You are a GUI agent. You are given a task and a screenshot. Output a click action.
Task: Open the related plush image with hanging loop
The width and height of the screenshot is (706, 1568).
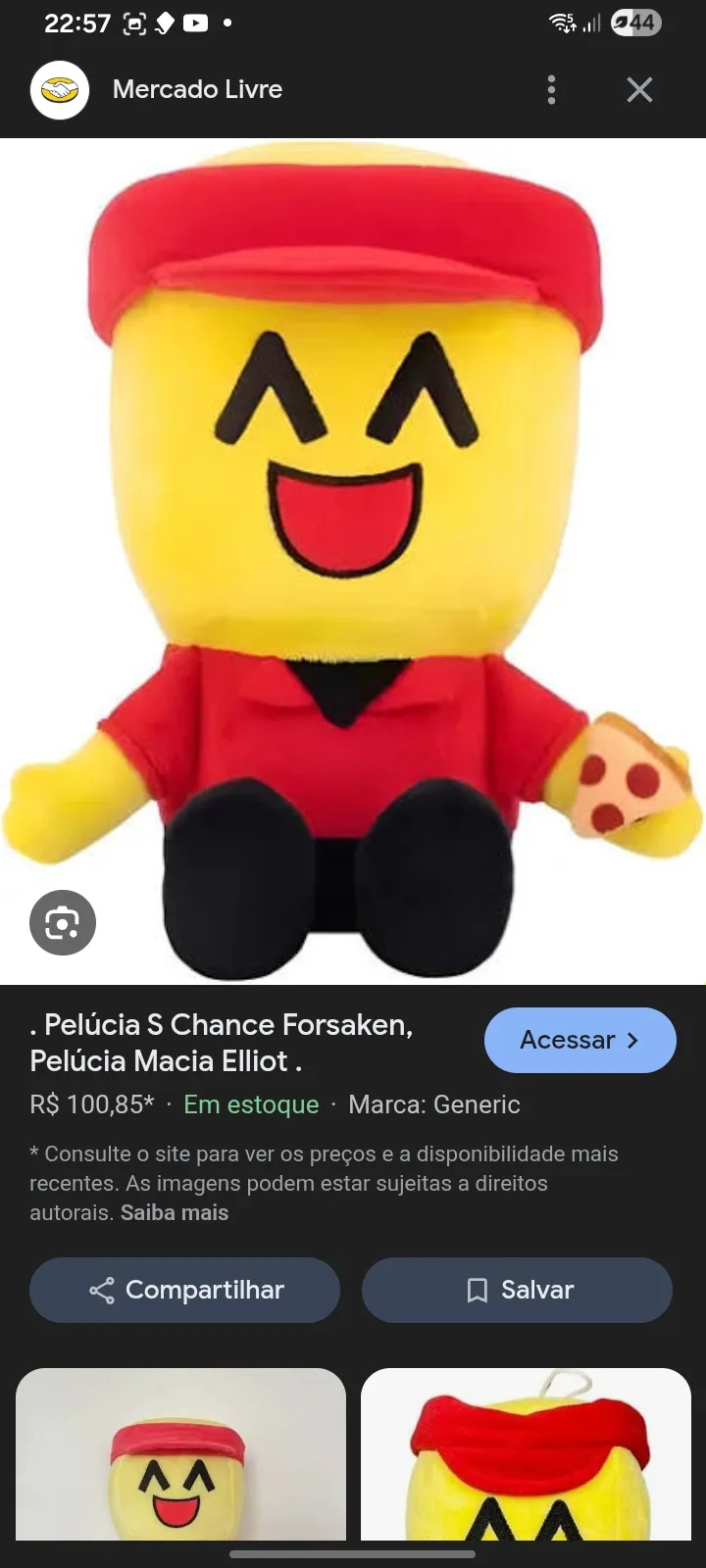coord(526,1453)
